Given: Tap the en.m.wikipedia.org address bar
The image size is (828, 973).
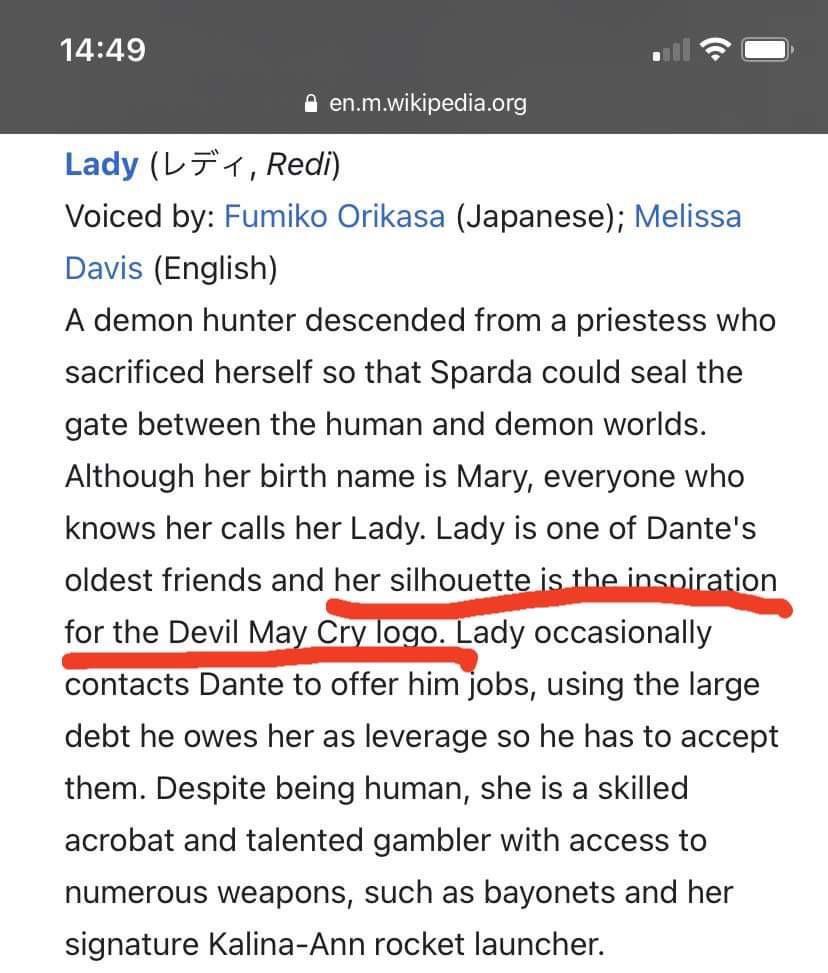Looking at the screenshot, I should pos(414,103).
